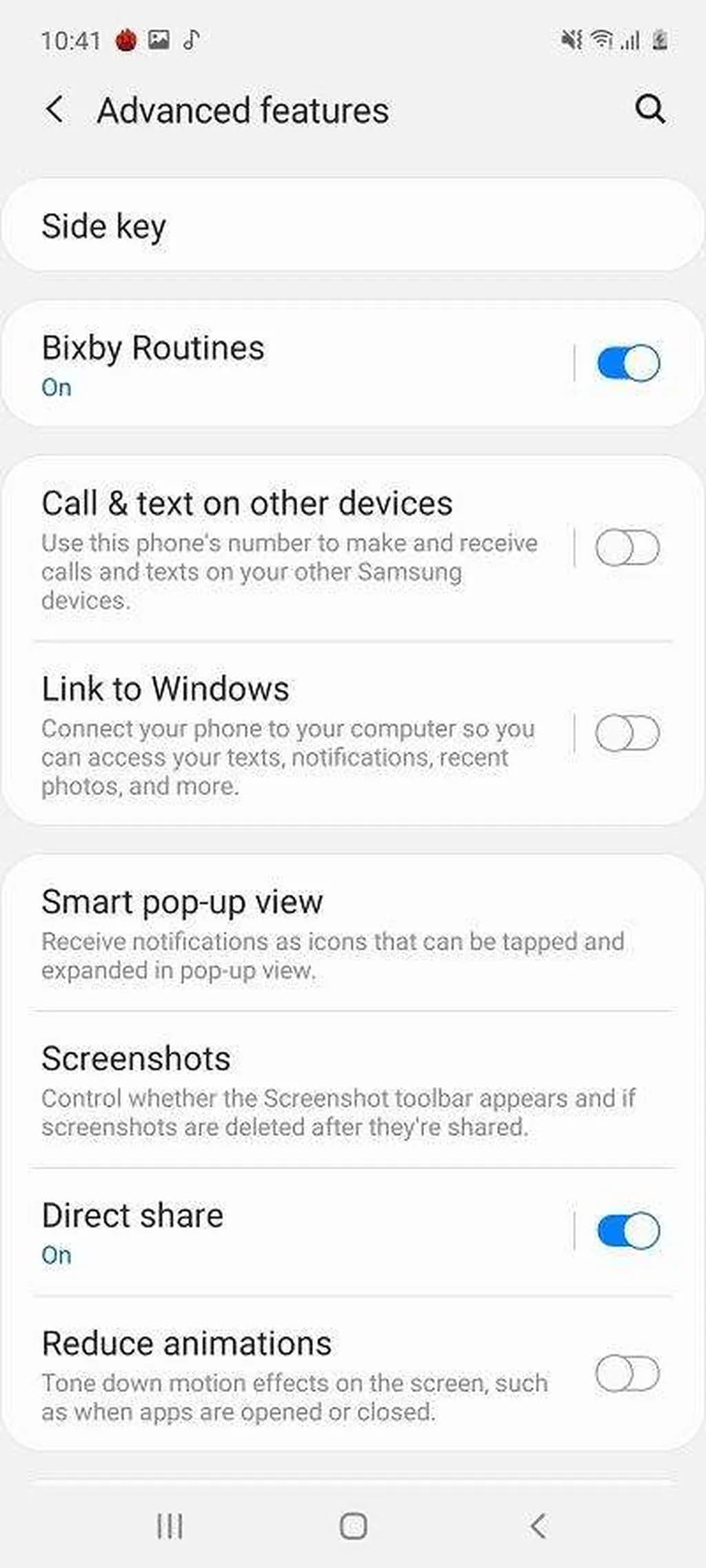Enable Call & text on other devices switch

point(627,548)
